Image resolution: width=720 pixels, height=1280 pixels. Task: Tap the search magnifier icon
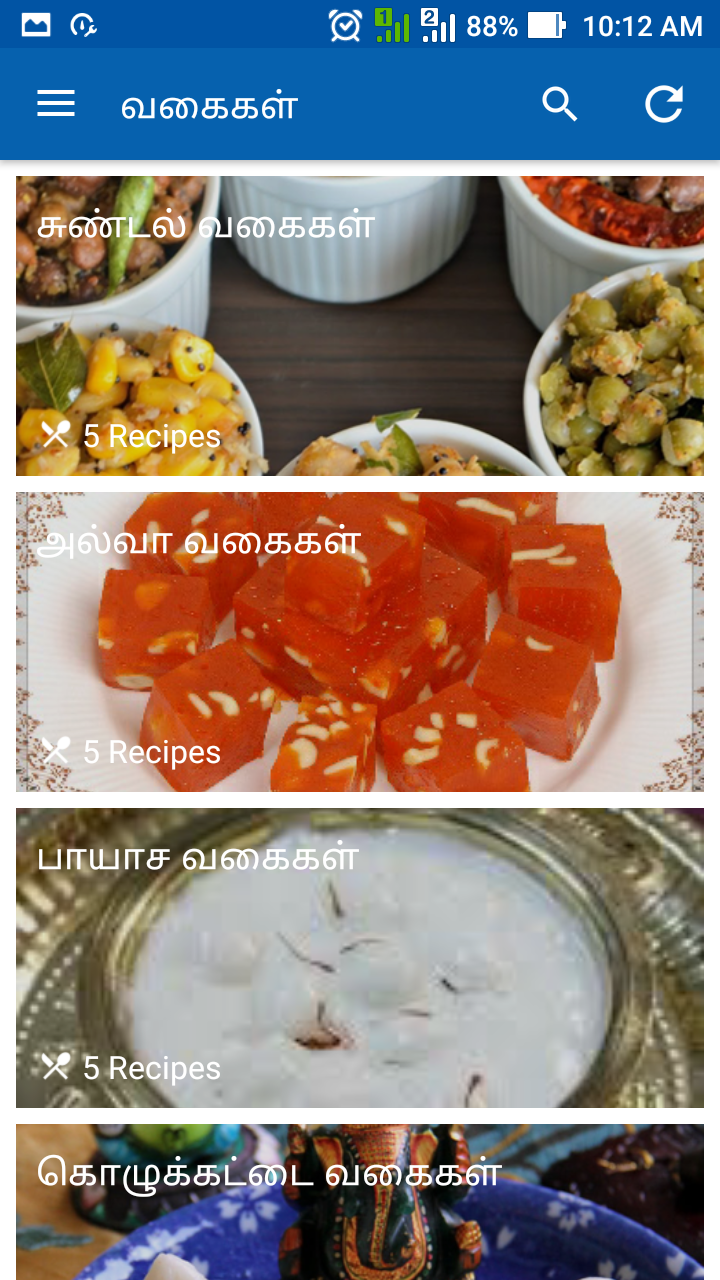(560, 104)
